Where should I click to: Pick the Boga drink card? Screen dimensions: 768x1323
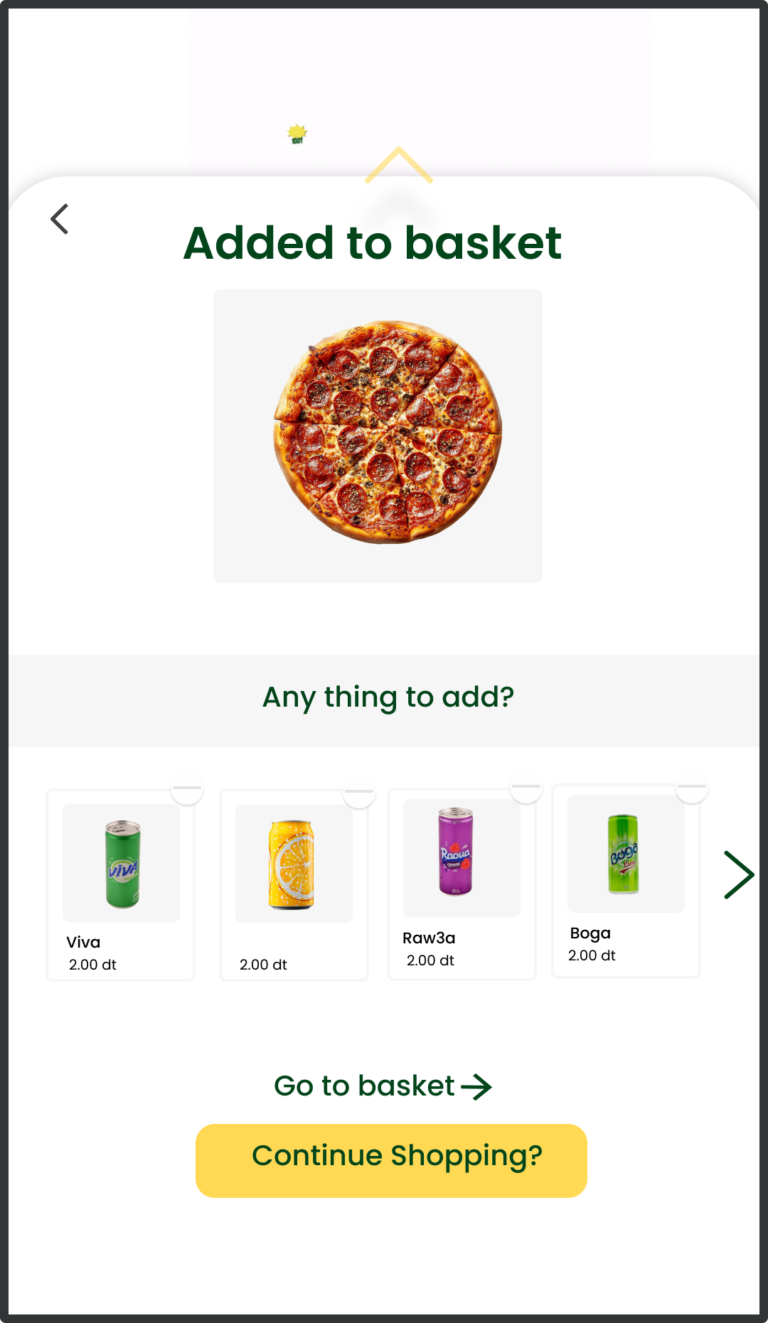click(626, 880)
